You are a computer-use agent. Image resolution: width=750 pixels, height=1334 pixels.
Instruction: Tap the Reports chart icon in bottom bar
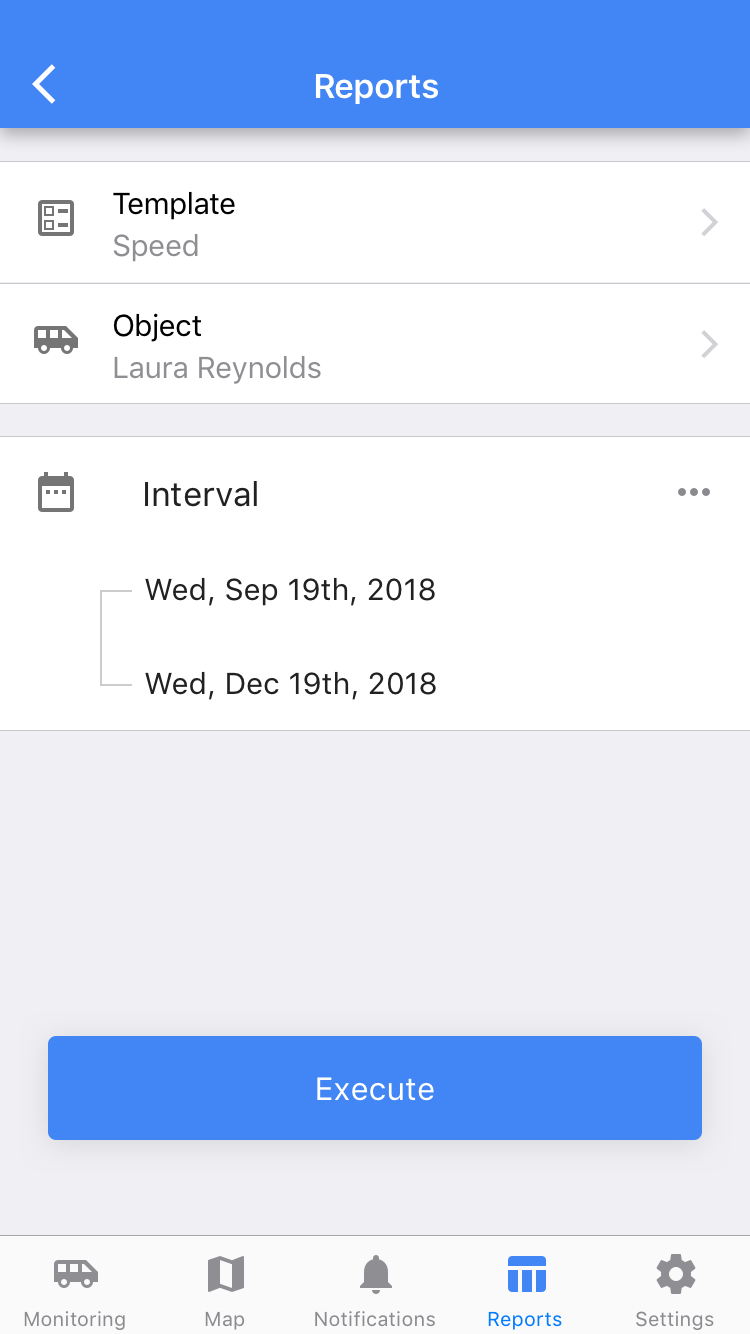coord(524,1274)
